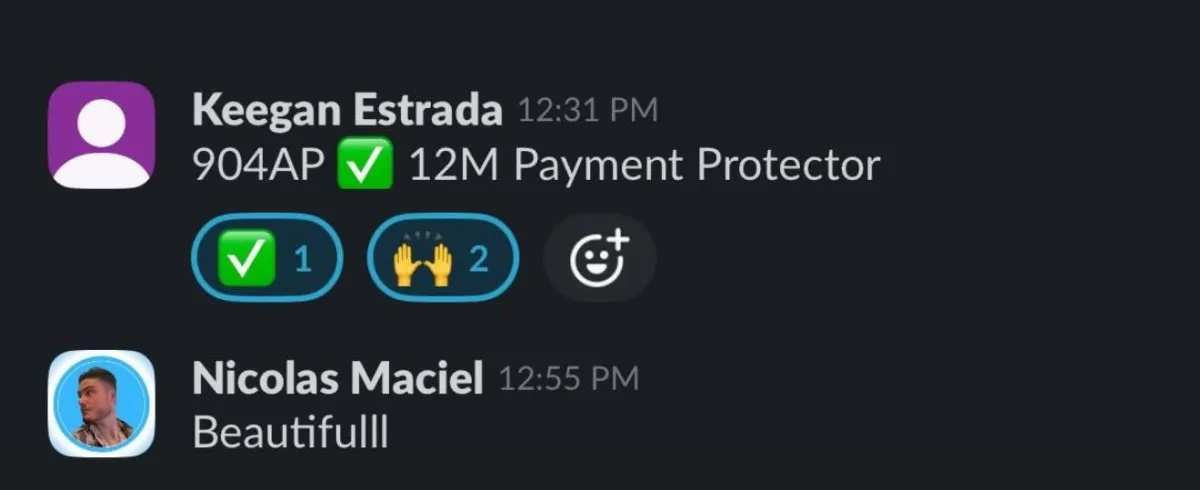View Nicolas Maciel's name profile

tap(337, 379)
